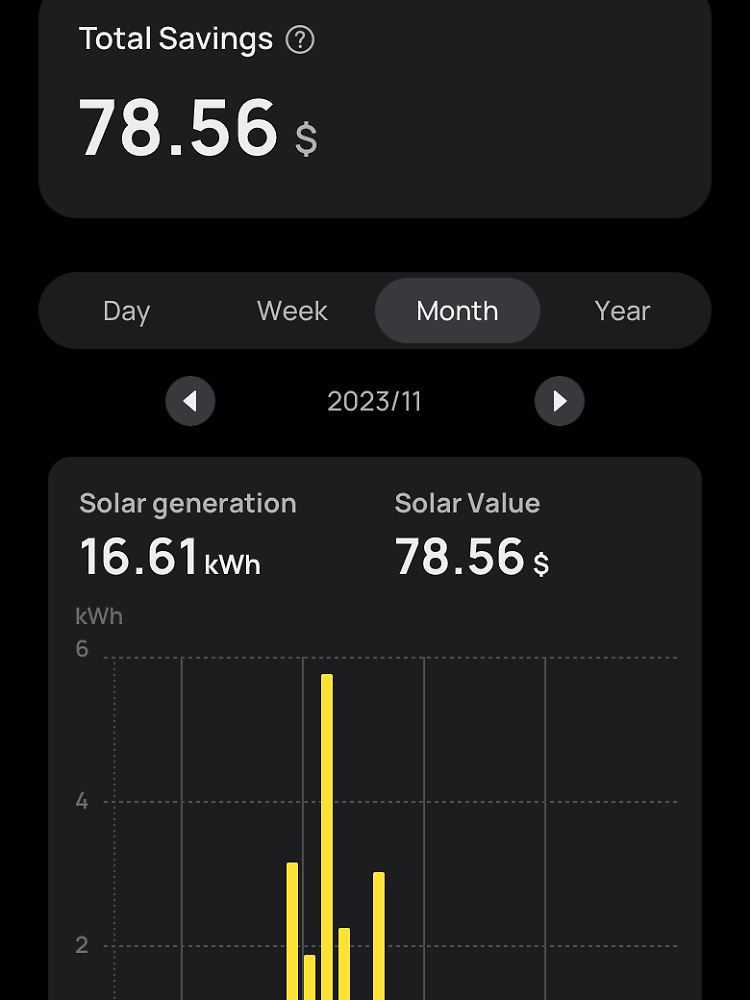Select the Month view
Image resolution: width=750 pixels, height=1000 pixels.
coord(457,311)
